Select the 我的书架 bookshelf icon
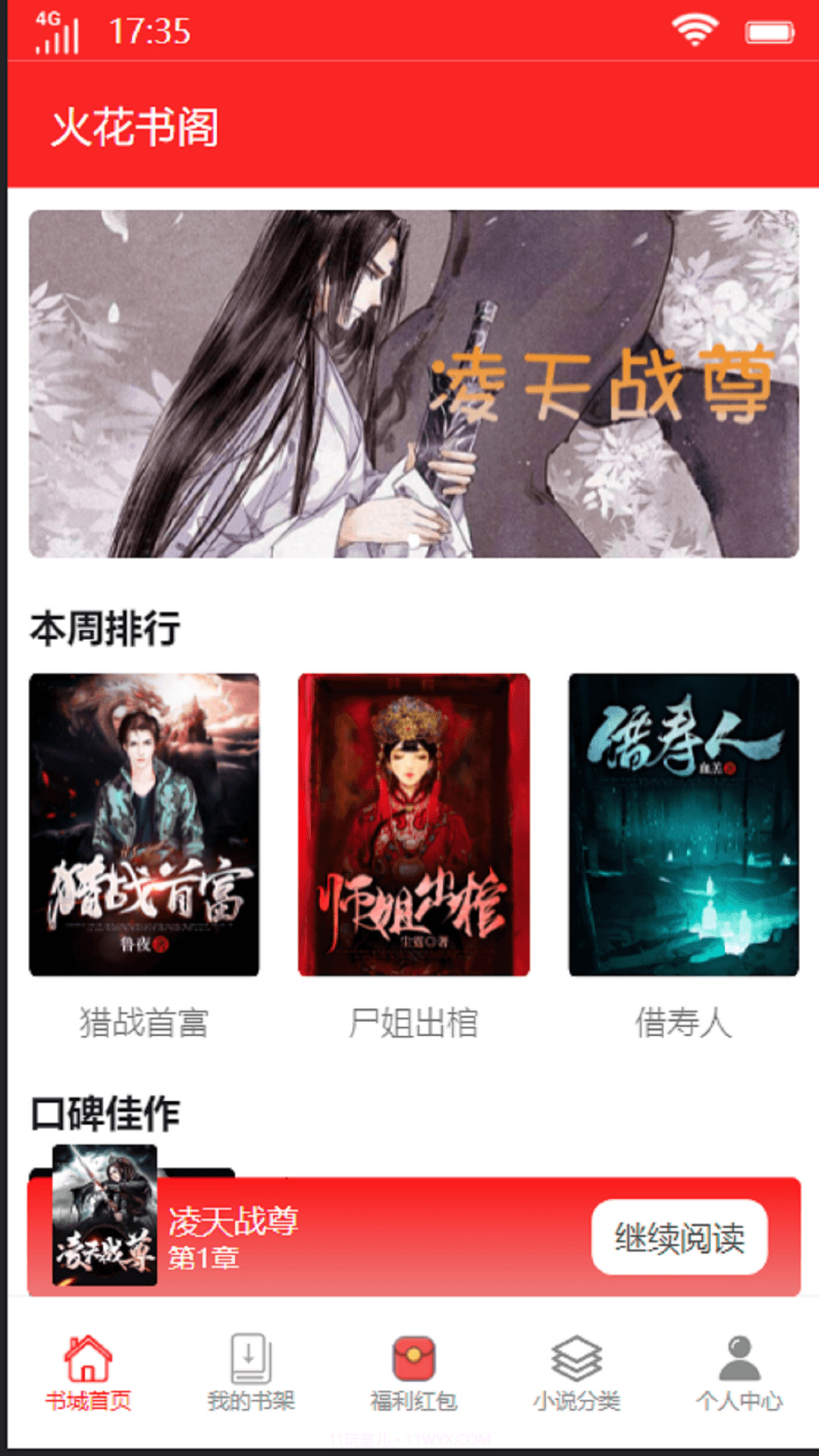Image resolution: width=819 pixels, height=1456 pixels. (x=250, y=1357)
